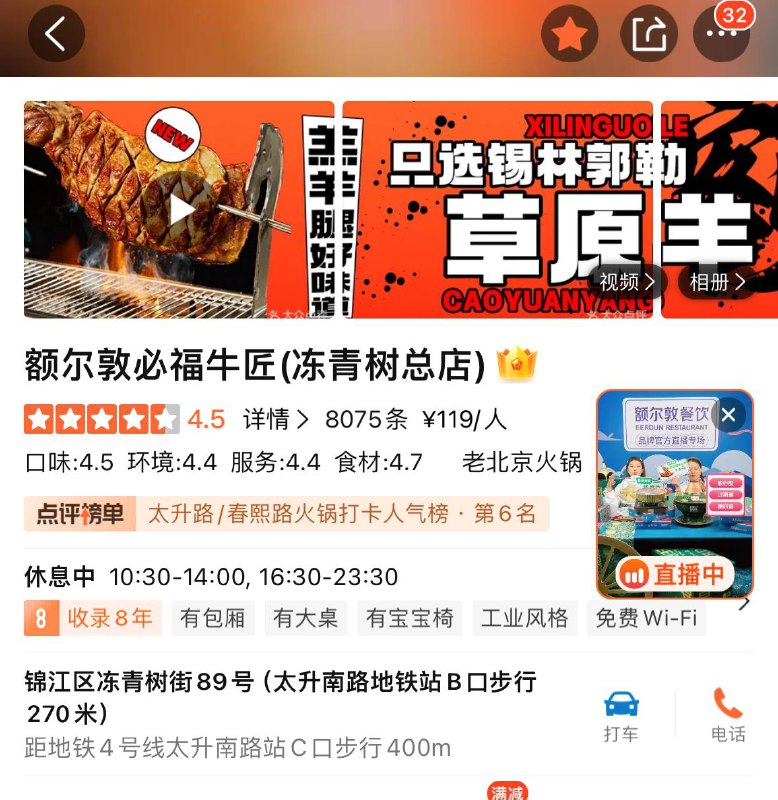Image resolution: width=778 pixels, height=800 pixels.
Task: Open the more options menu with 32 badge
Action: (x=721, y=32)
